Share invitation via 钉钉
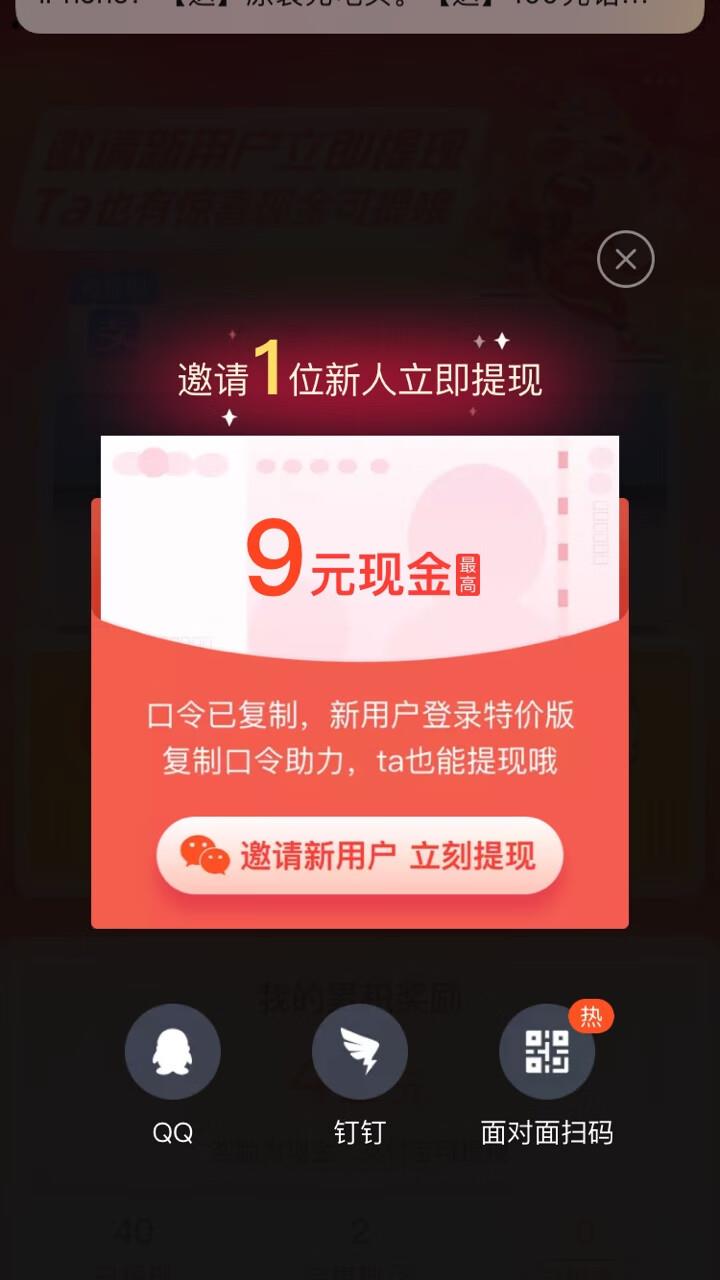720x1280 pixels. click(x=360, y=1052)
